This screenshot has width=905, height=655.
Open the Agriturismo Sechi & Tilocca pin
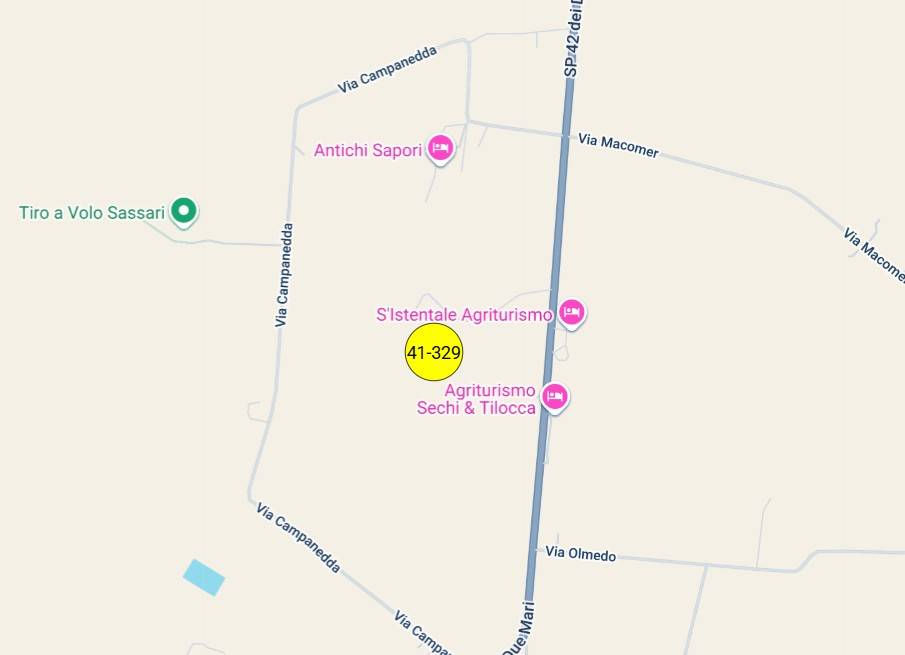(x=555, y=398)
